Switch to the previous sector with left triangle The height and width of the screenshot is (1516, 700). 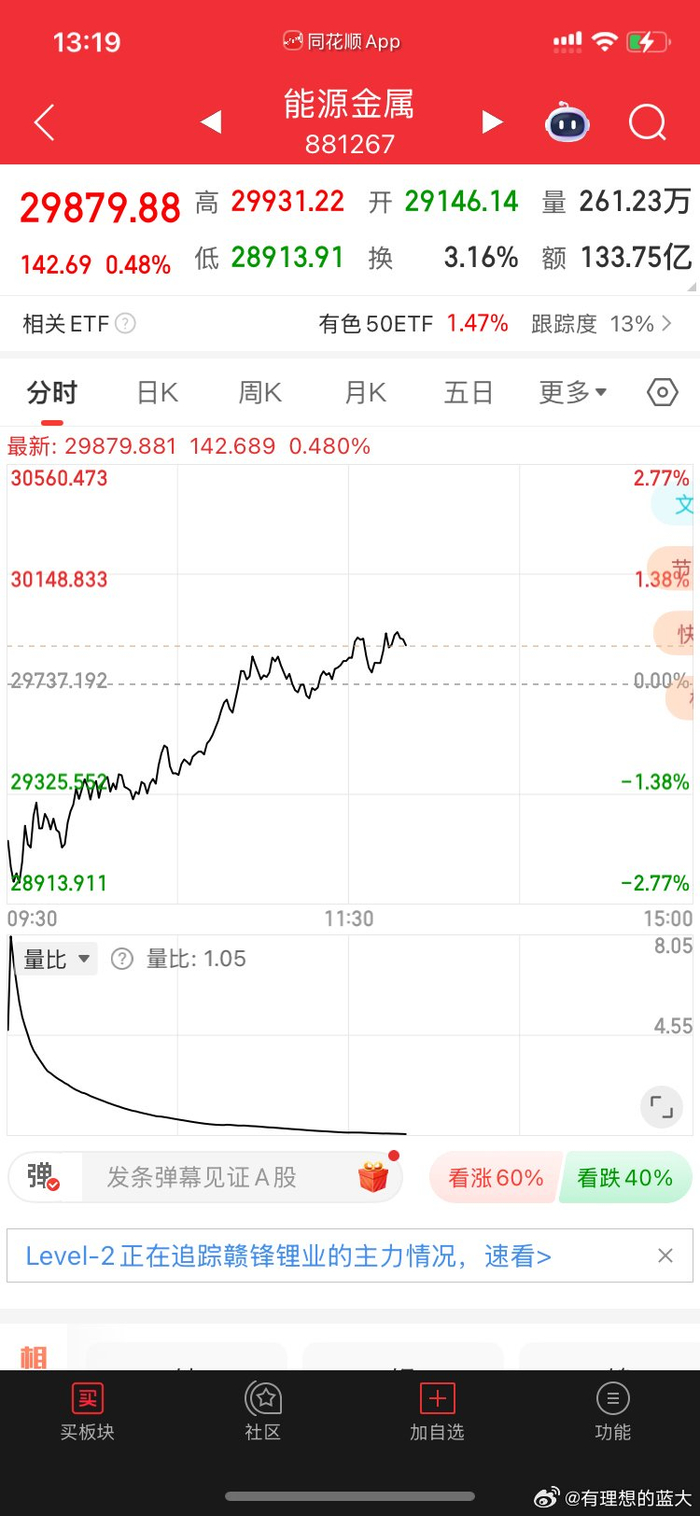coord(210,122)
